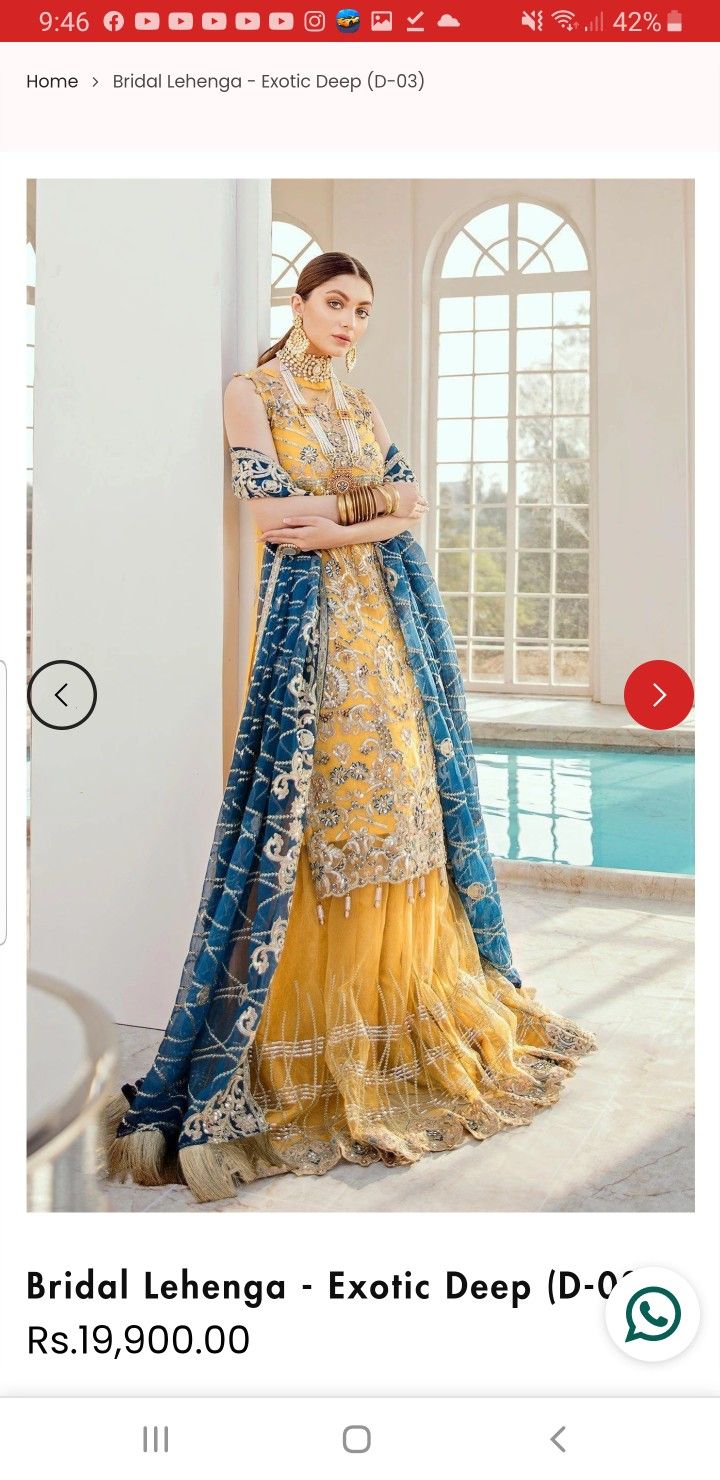Tap the WhatsApp chat icon
The image size is (720, 1480).
(x=652, y=1314)
